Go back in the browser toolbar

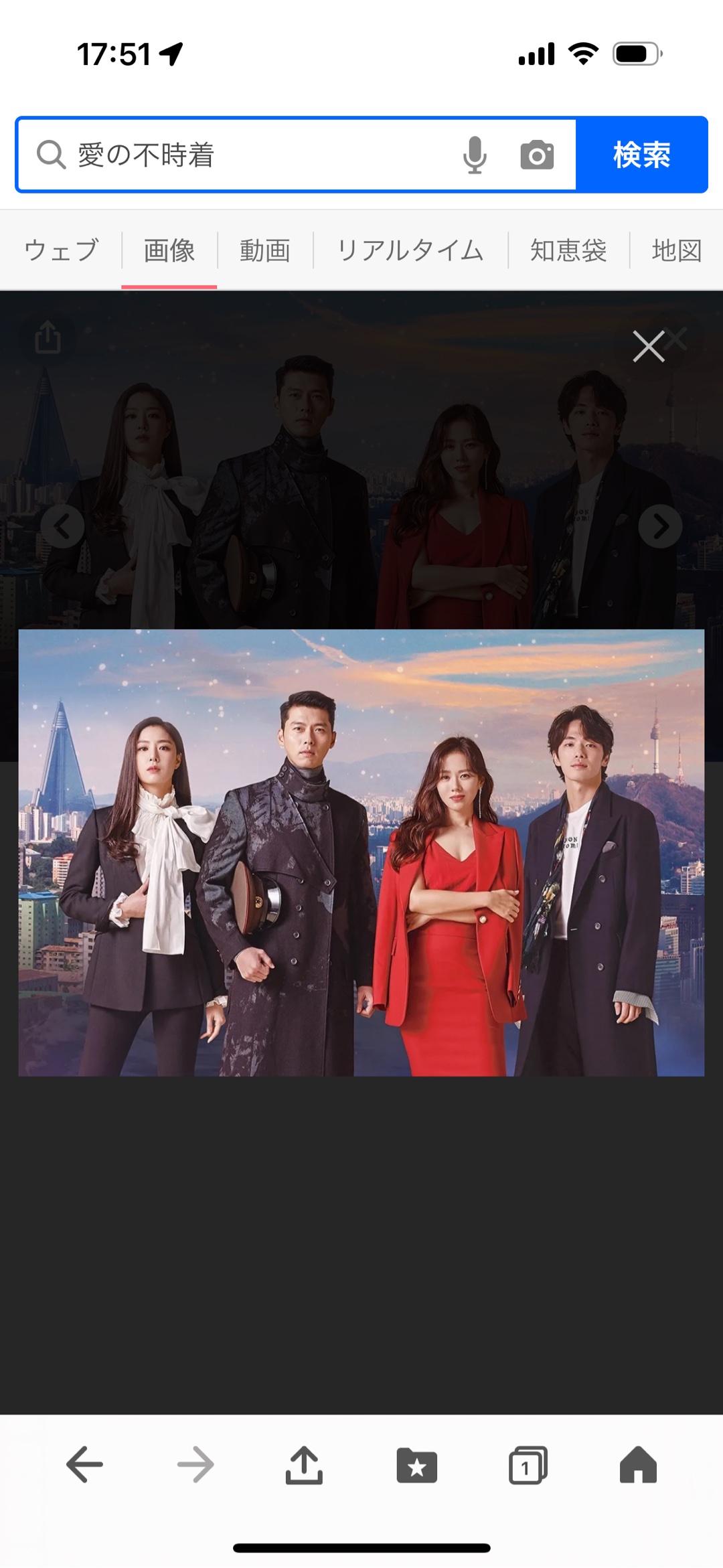click(x=85, y=1464)
